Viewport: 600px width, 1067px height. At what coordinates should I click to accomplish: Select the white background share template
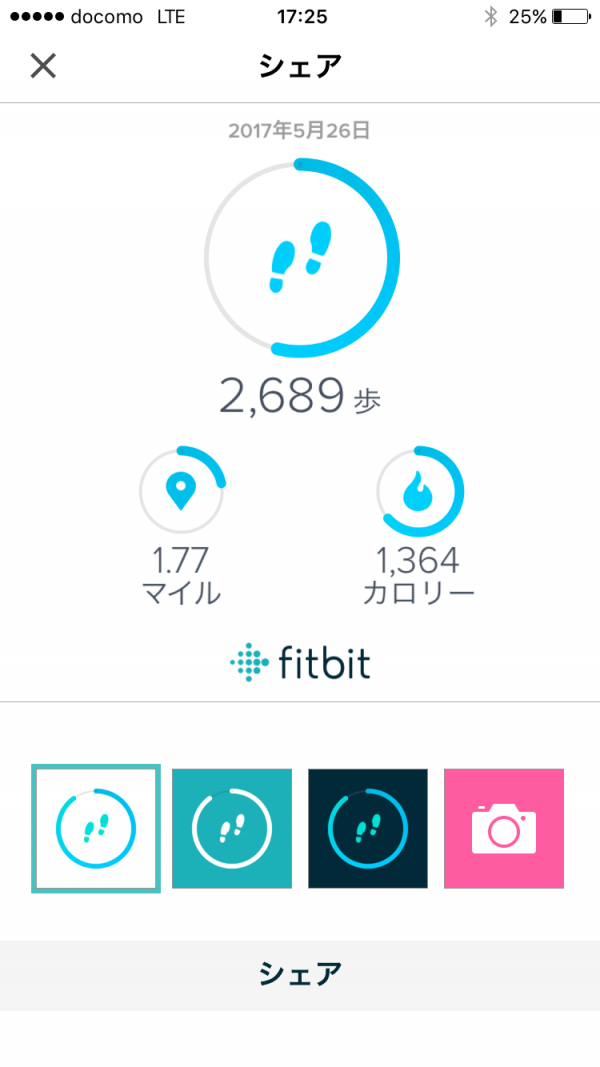pyautogui.click(x=96, y=828)
